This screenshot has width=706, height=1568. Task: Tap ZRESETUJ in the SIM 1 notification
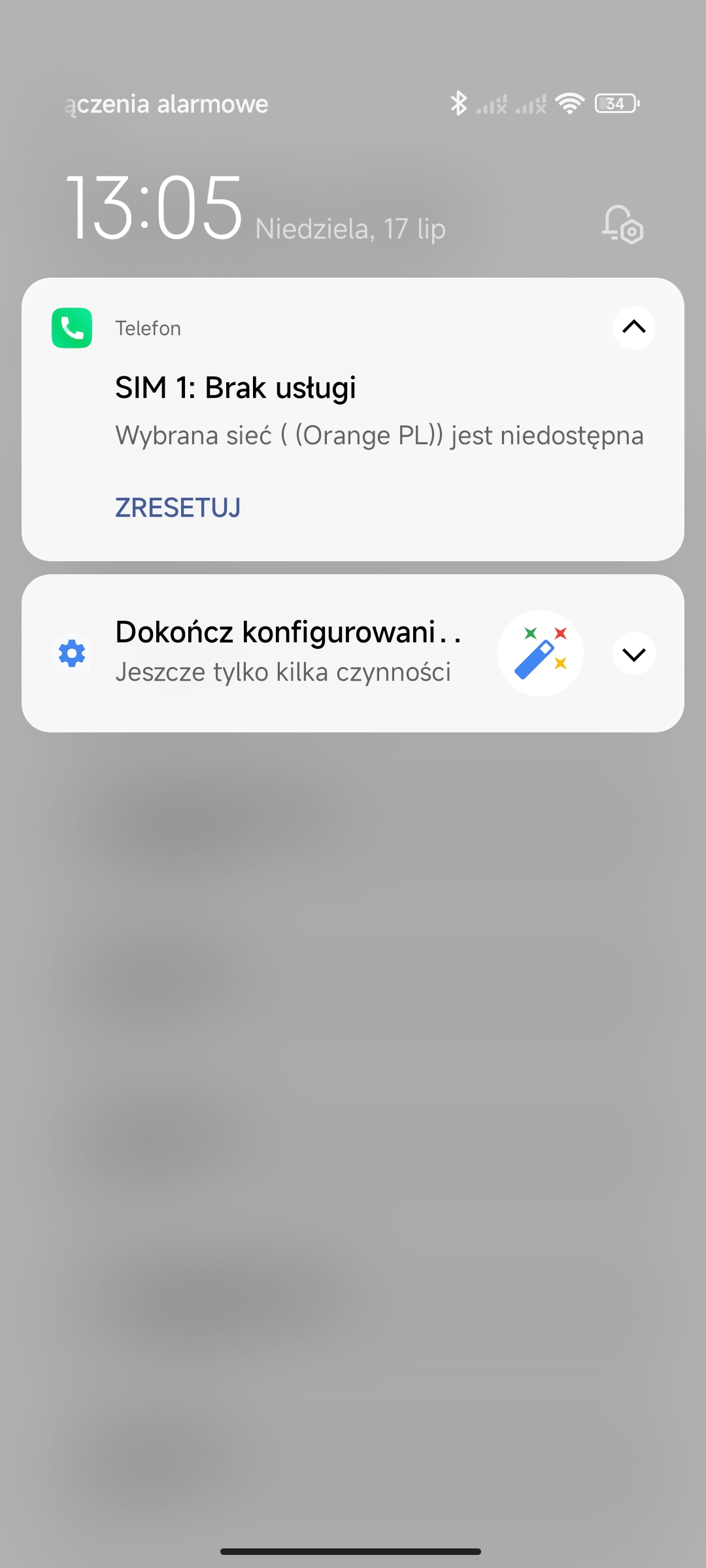(178, 508)
